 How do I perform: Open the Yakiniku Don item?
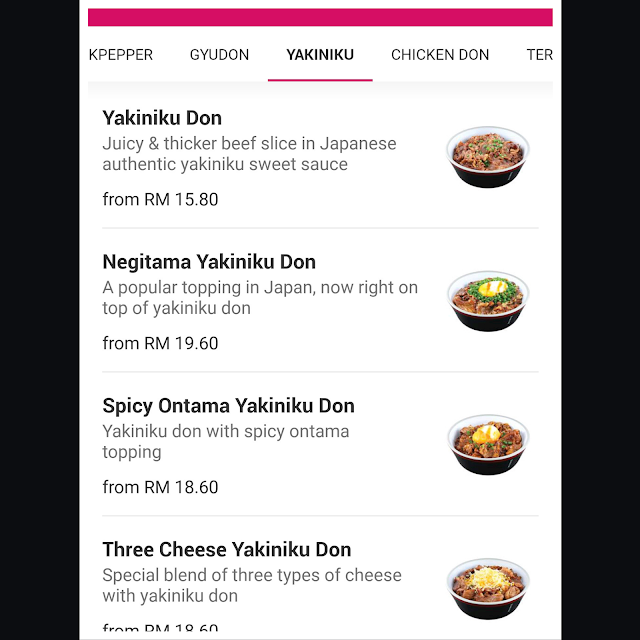pyautogui.click(x=162, y=118)
